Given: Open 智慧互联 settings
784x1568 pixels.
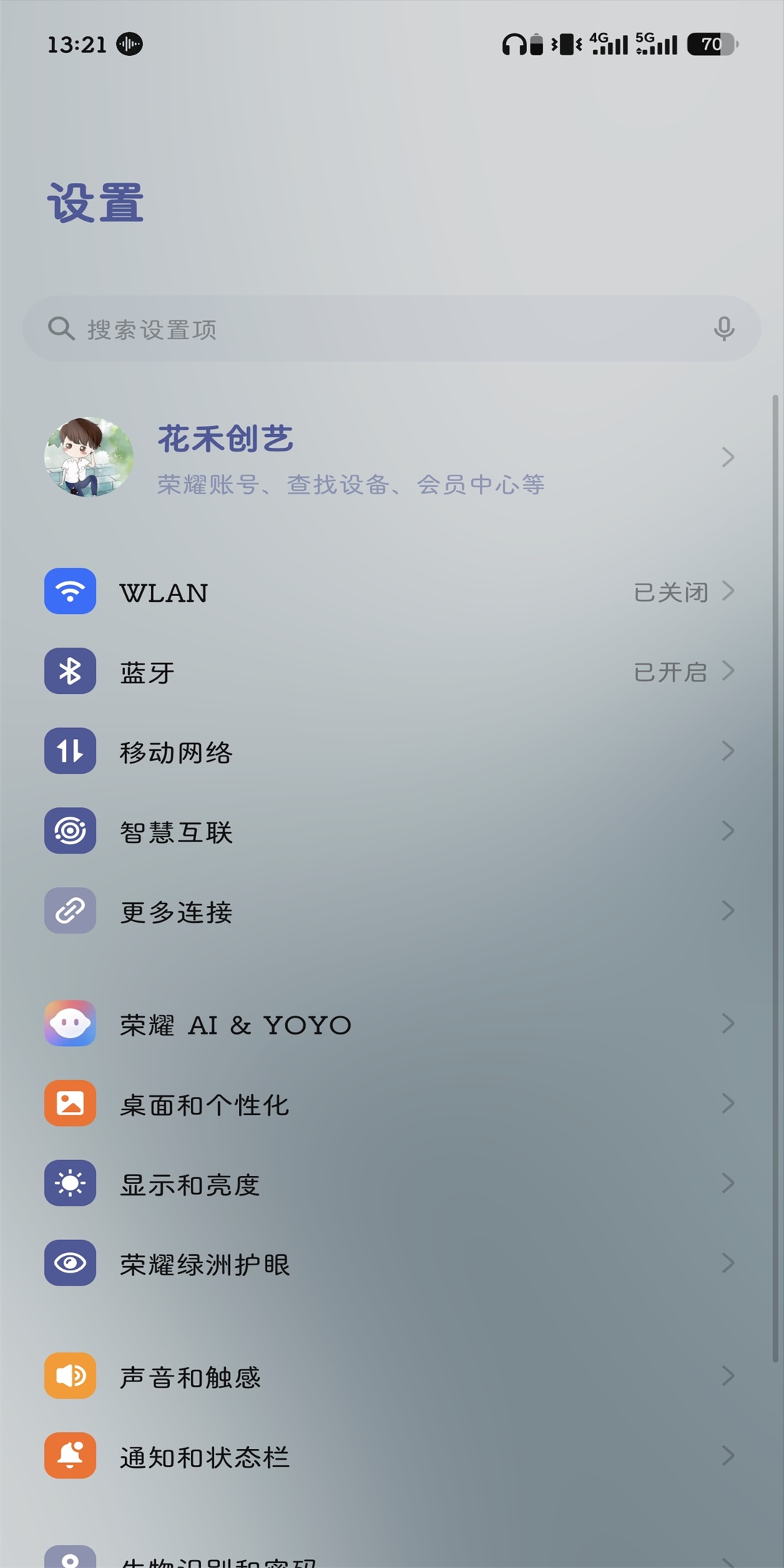Looking at the screenshot, I should click(392, 831).
